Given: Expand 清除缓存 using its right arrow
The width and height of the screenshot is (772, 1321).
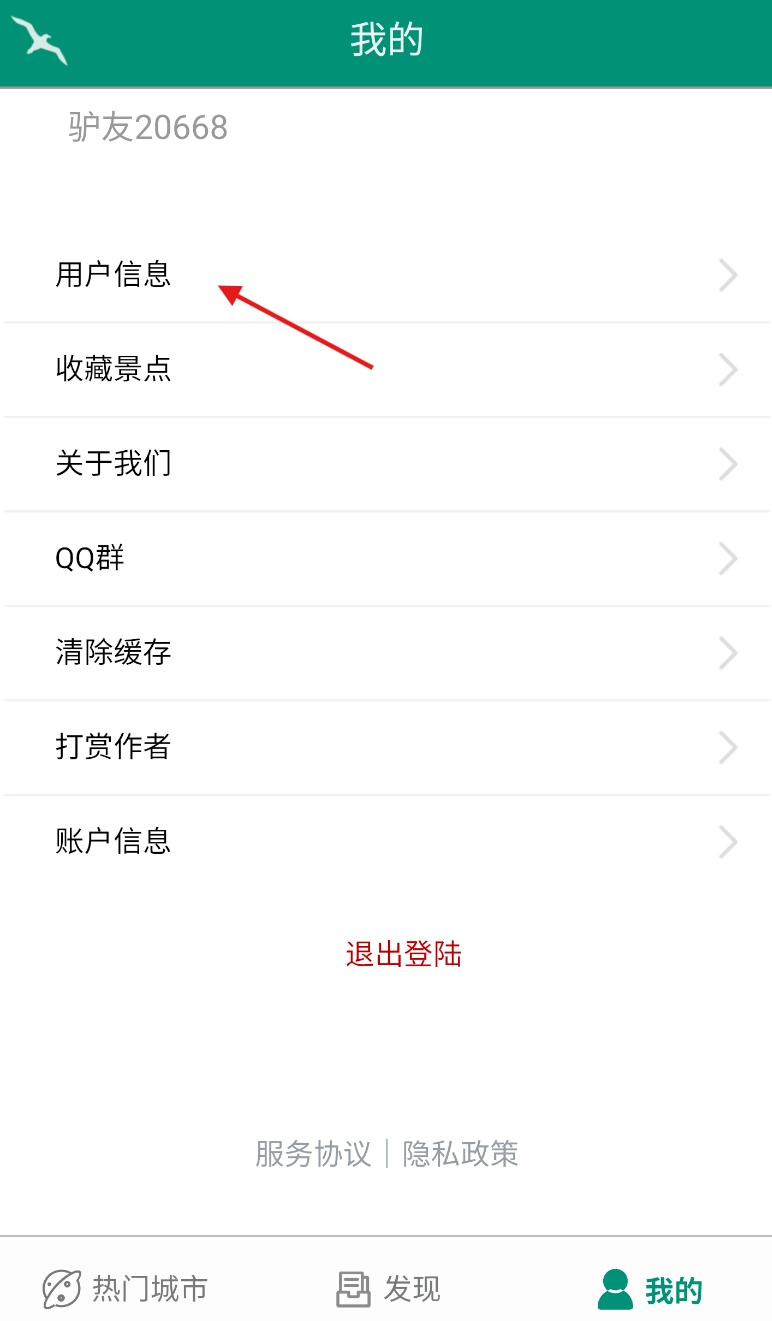Looking at the screenshot, I should point(729,653).
